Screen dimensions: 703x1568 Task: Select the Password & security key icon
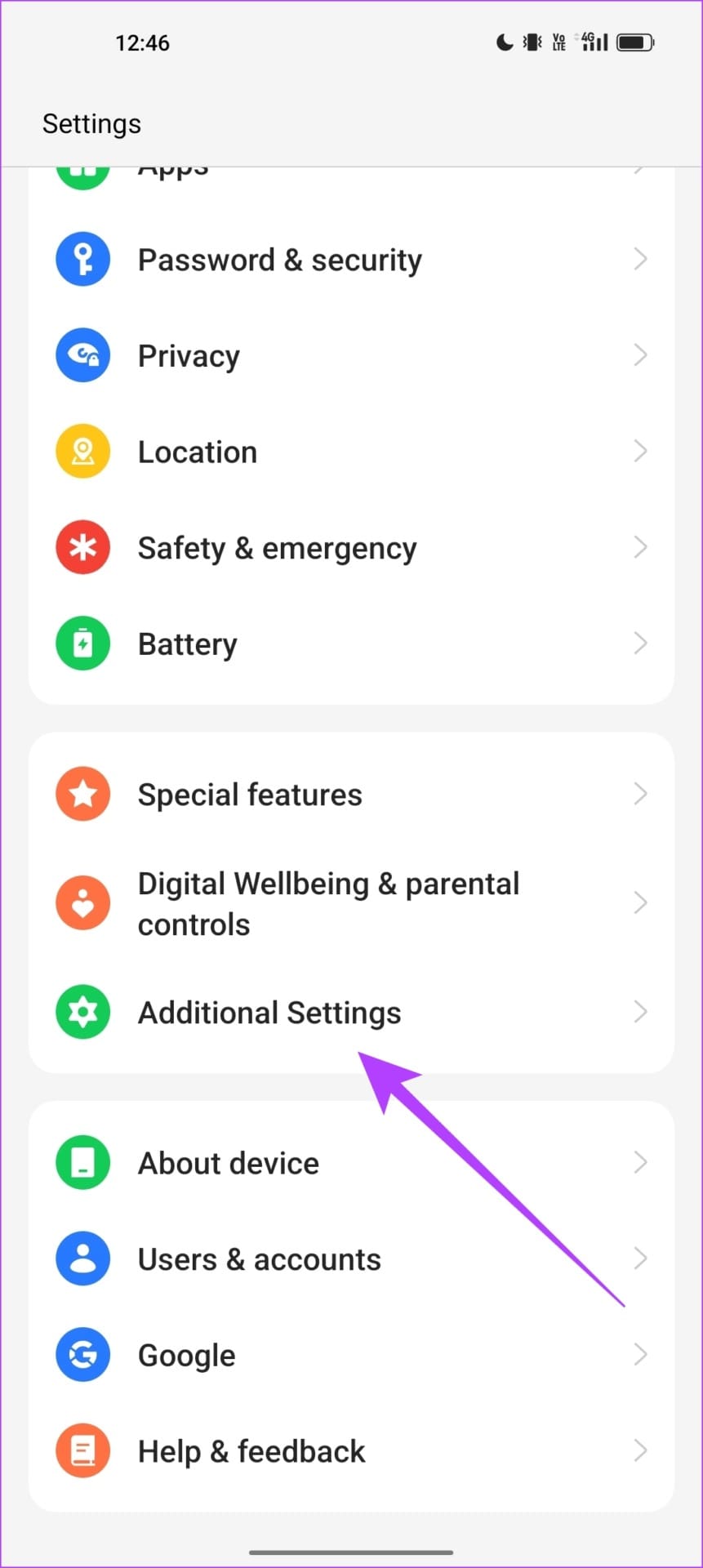(82, 259)
